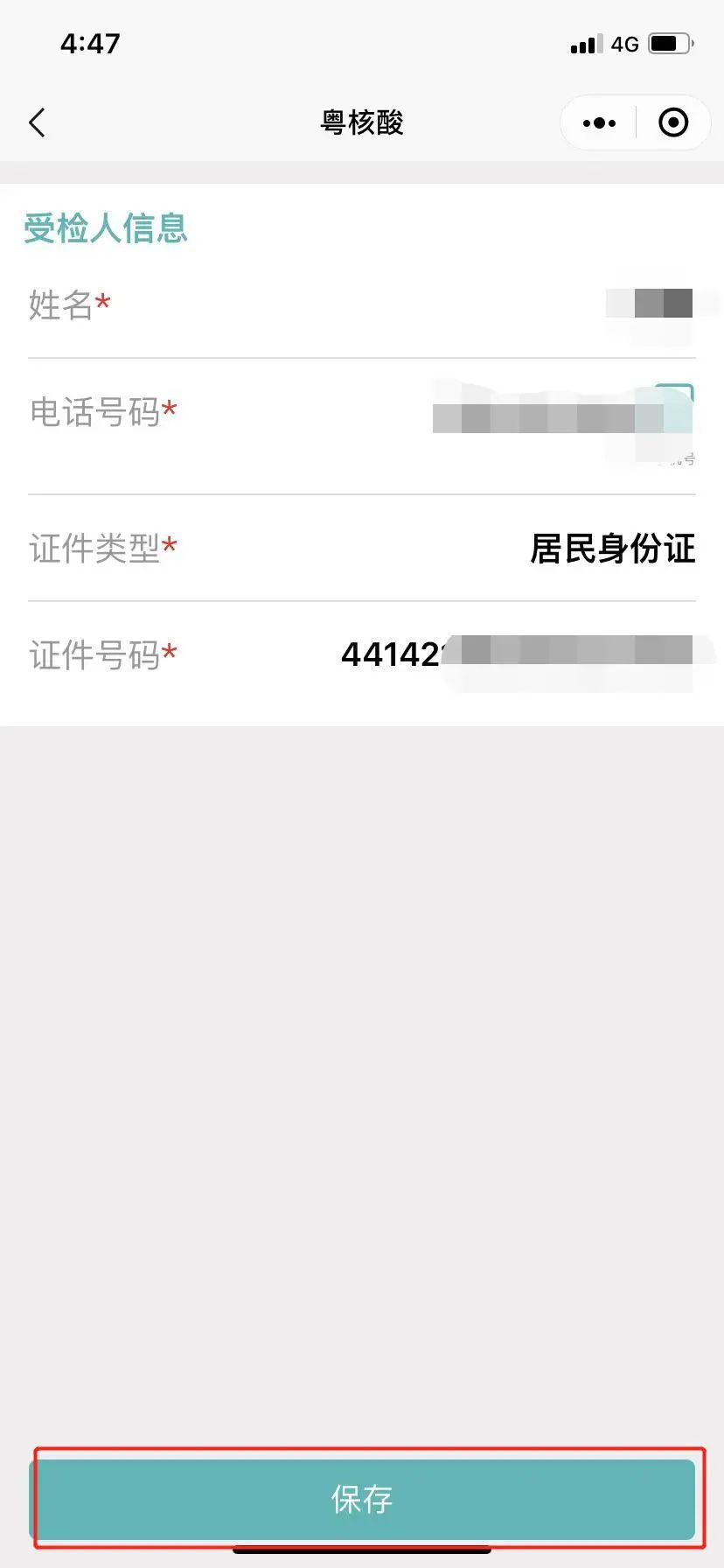The height and width of the screenshot is (1568, 724).
Task: Open the mini program more options menu
Action: pos(599,123)
